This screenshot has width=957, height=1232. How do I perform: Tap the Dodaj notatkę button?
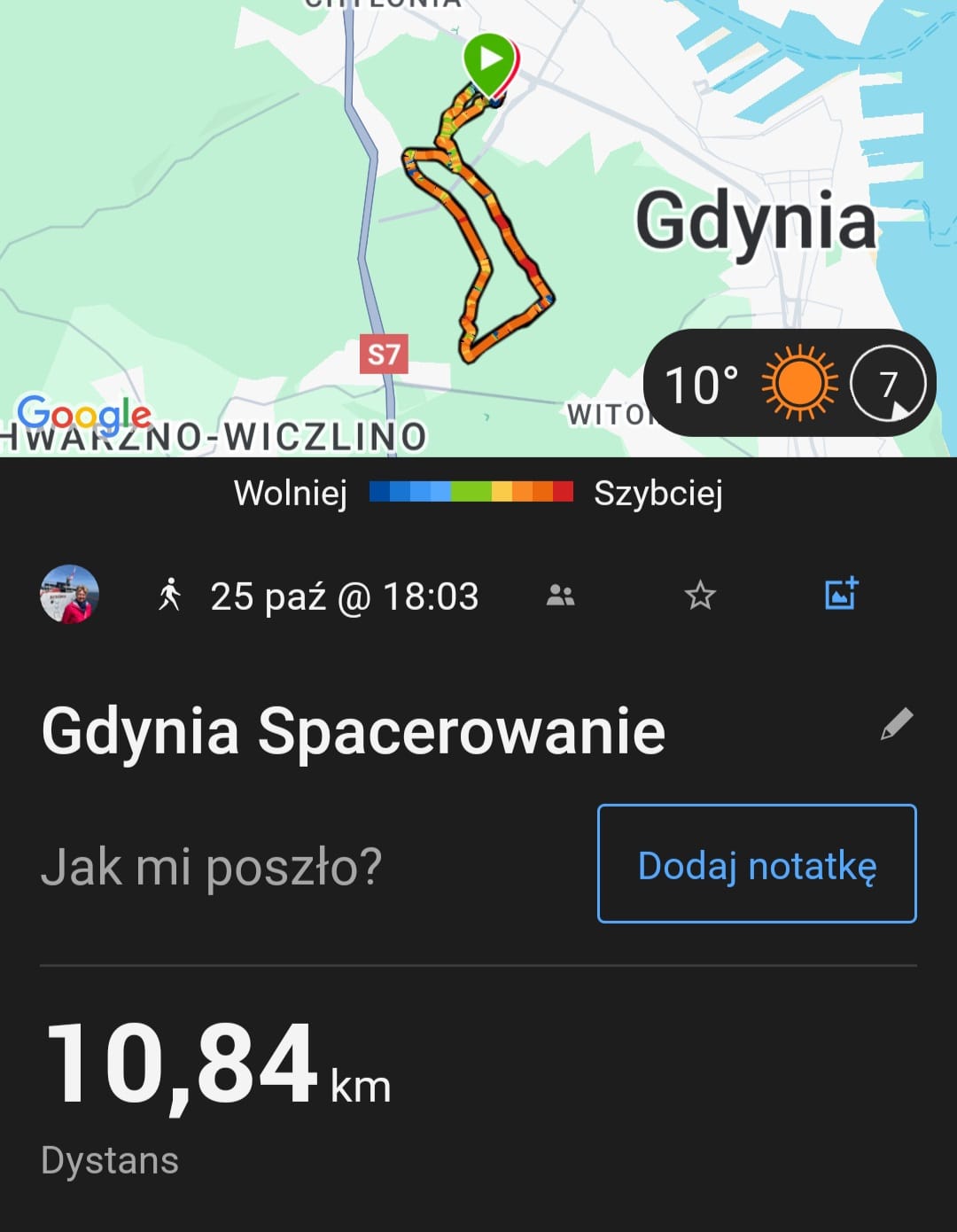coord(757,864)
